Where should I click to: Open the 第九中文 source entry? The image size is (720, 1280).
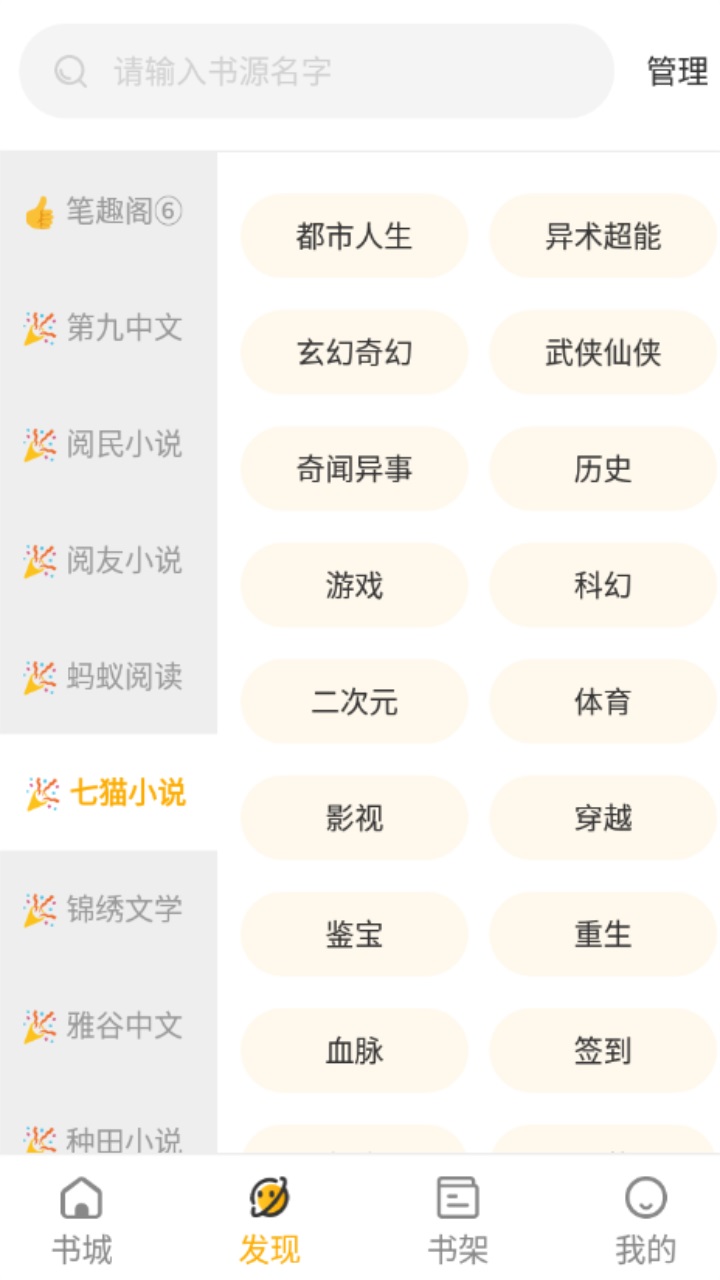[108, 329]
